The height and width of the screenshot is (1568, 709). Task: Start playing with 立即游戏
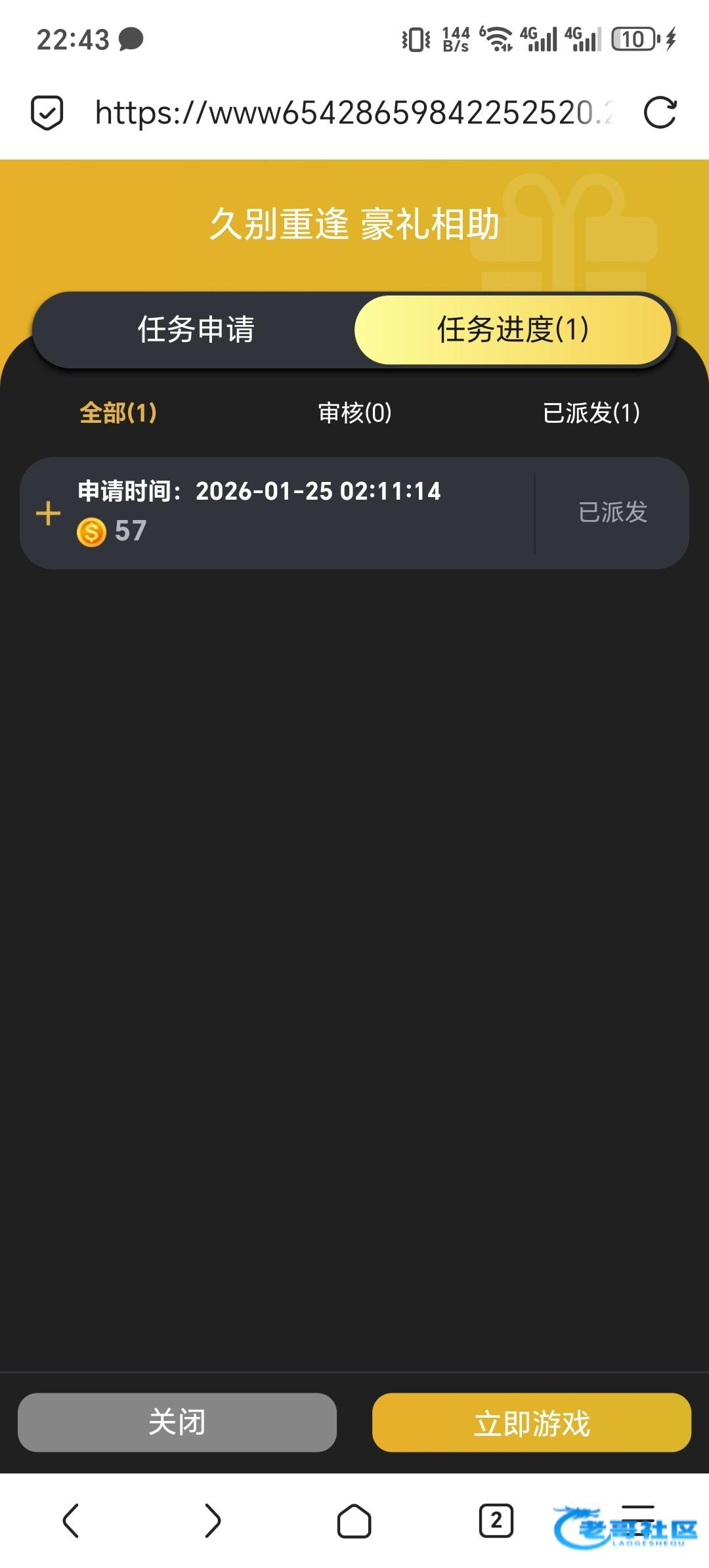click(x=532, y=1422)
